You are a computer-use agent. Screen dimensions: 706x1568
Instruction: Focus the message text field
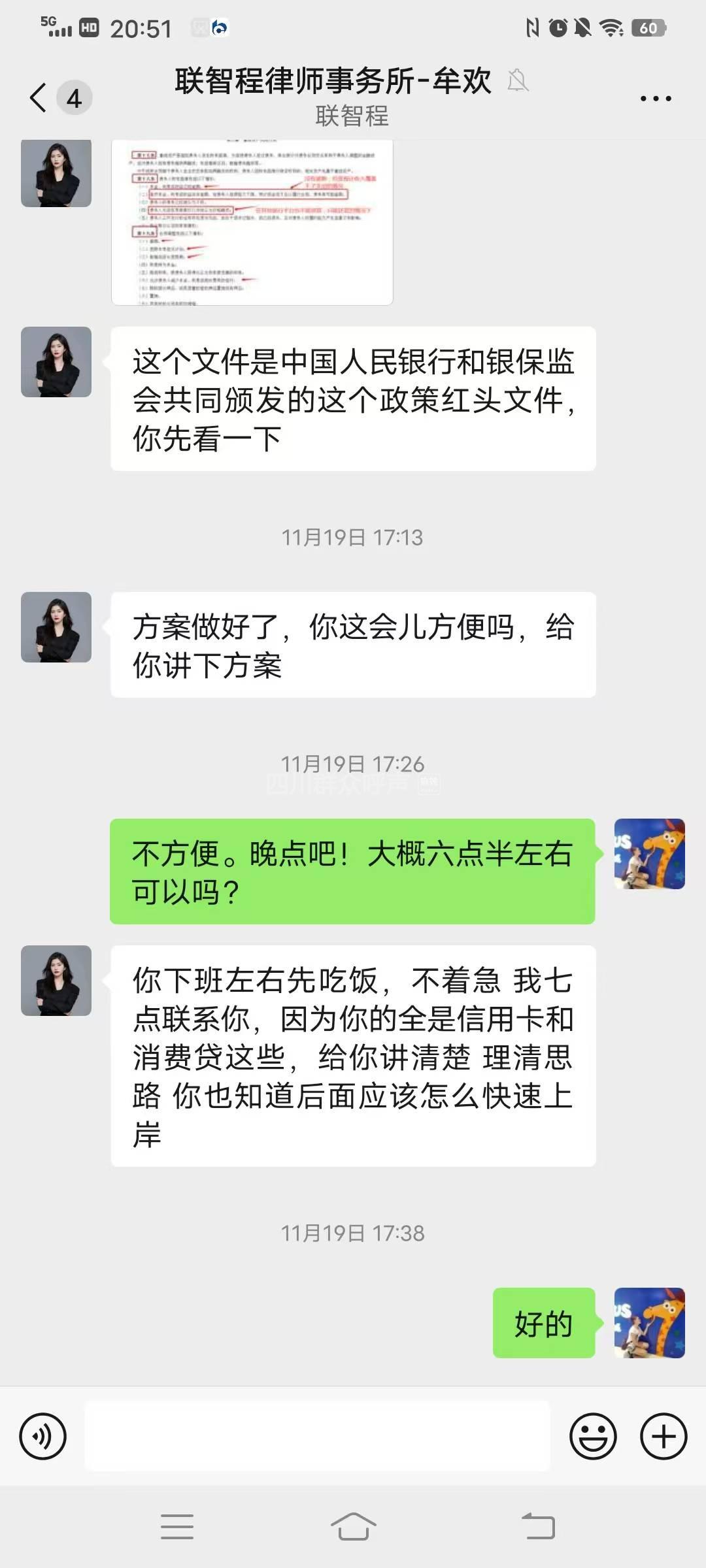tap(317, 1436)
